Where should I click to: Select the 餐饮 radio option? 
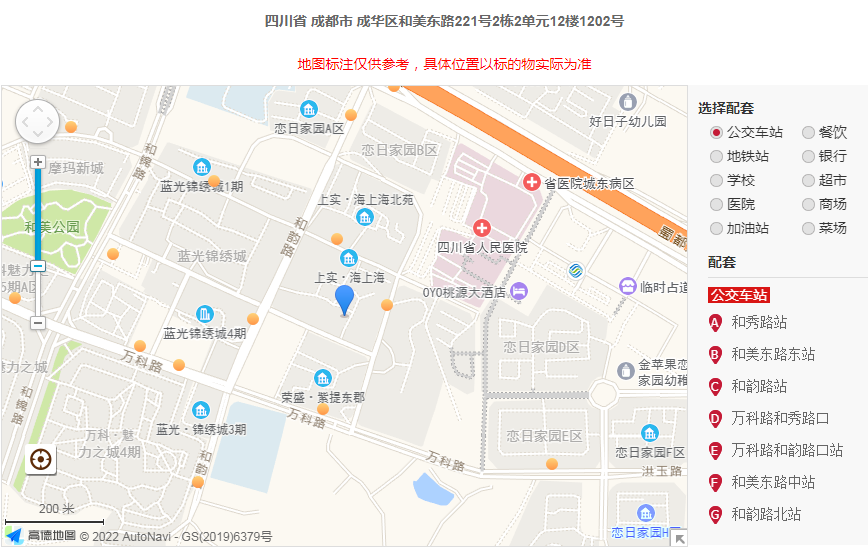click(x=809, y=132)
